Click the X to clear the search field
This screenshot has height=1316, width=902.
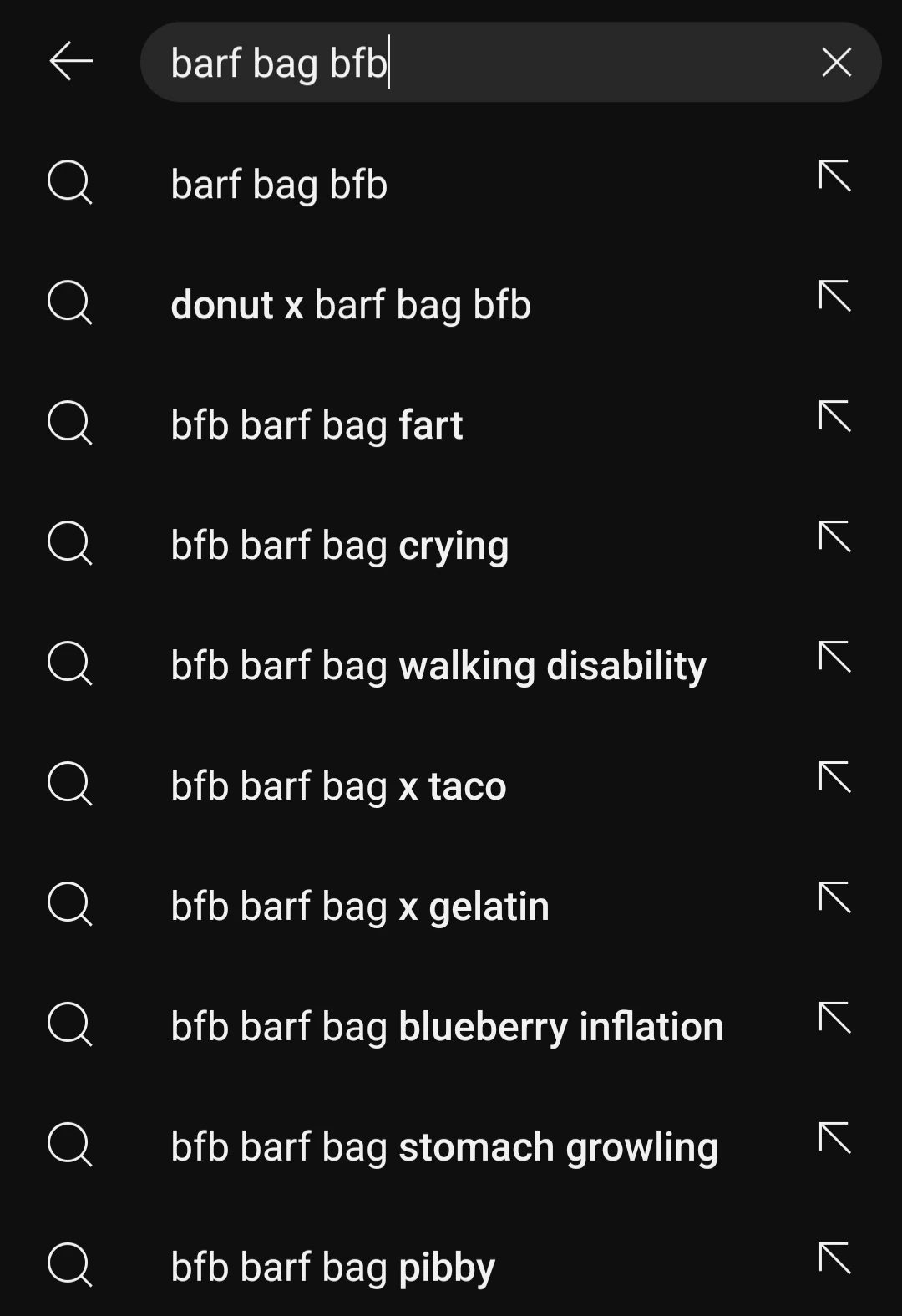pyautogui.click(x=834, y=61)
